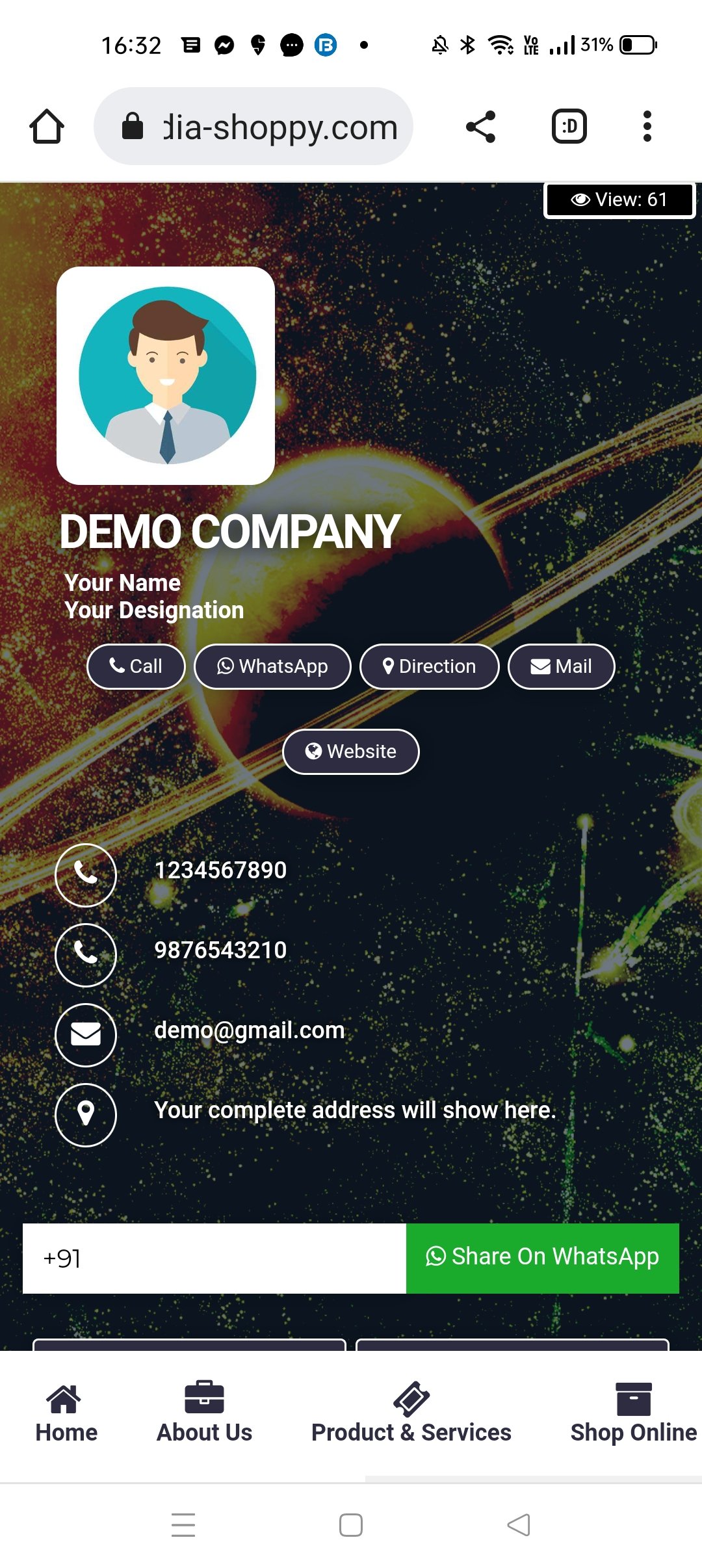Open WhatsApp chat button
Image resolution: width=702 pixels, height=1568 pixels.
[x=272, y=666]
